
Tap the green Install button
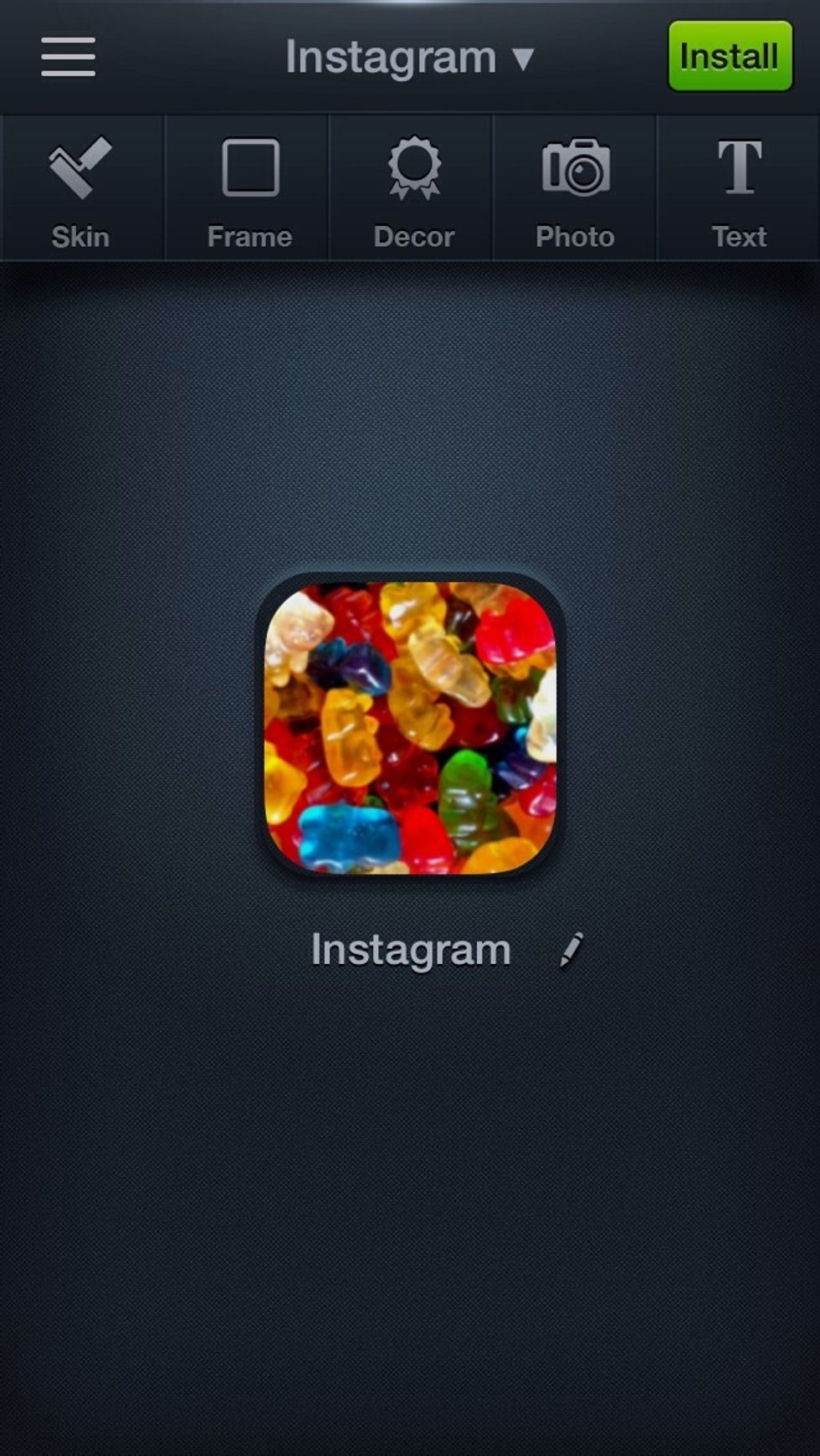coord(730,56)
